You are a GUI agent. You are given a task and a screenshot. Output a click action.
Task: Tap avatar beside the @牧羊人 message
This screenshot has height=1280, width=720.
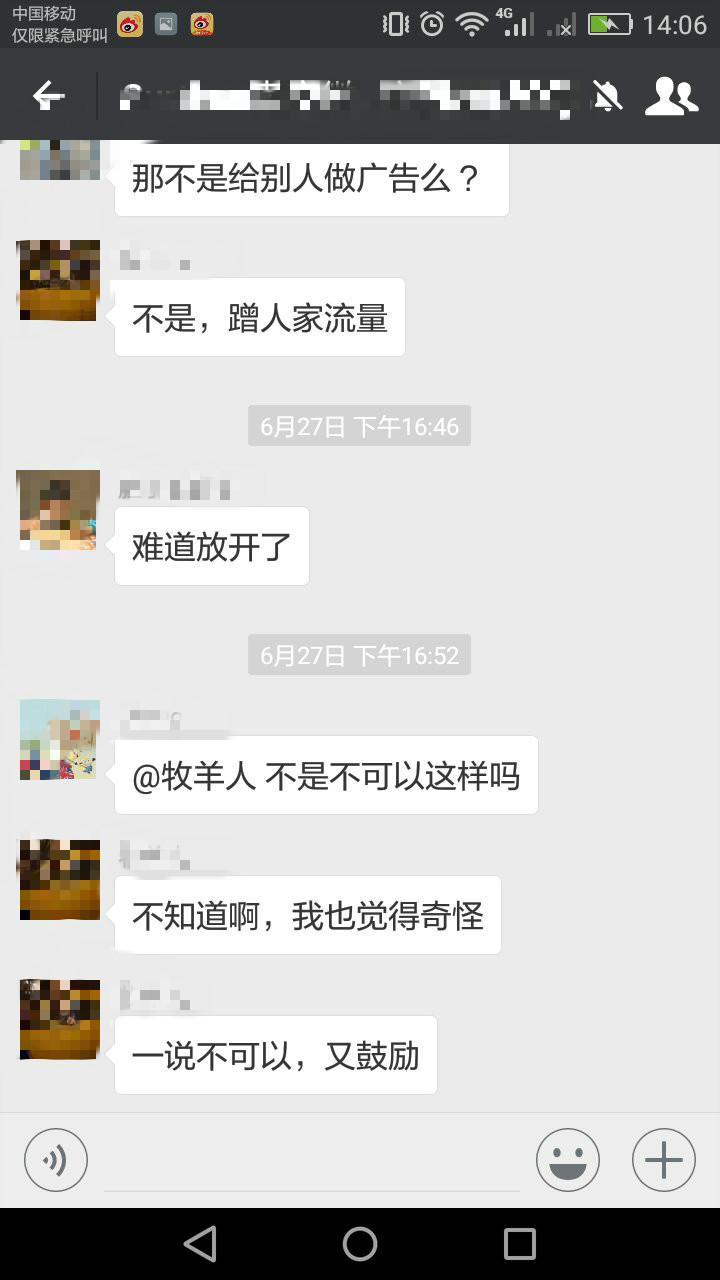59,740
